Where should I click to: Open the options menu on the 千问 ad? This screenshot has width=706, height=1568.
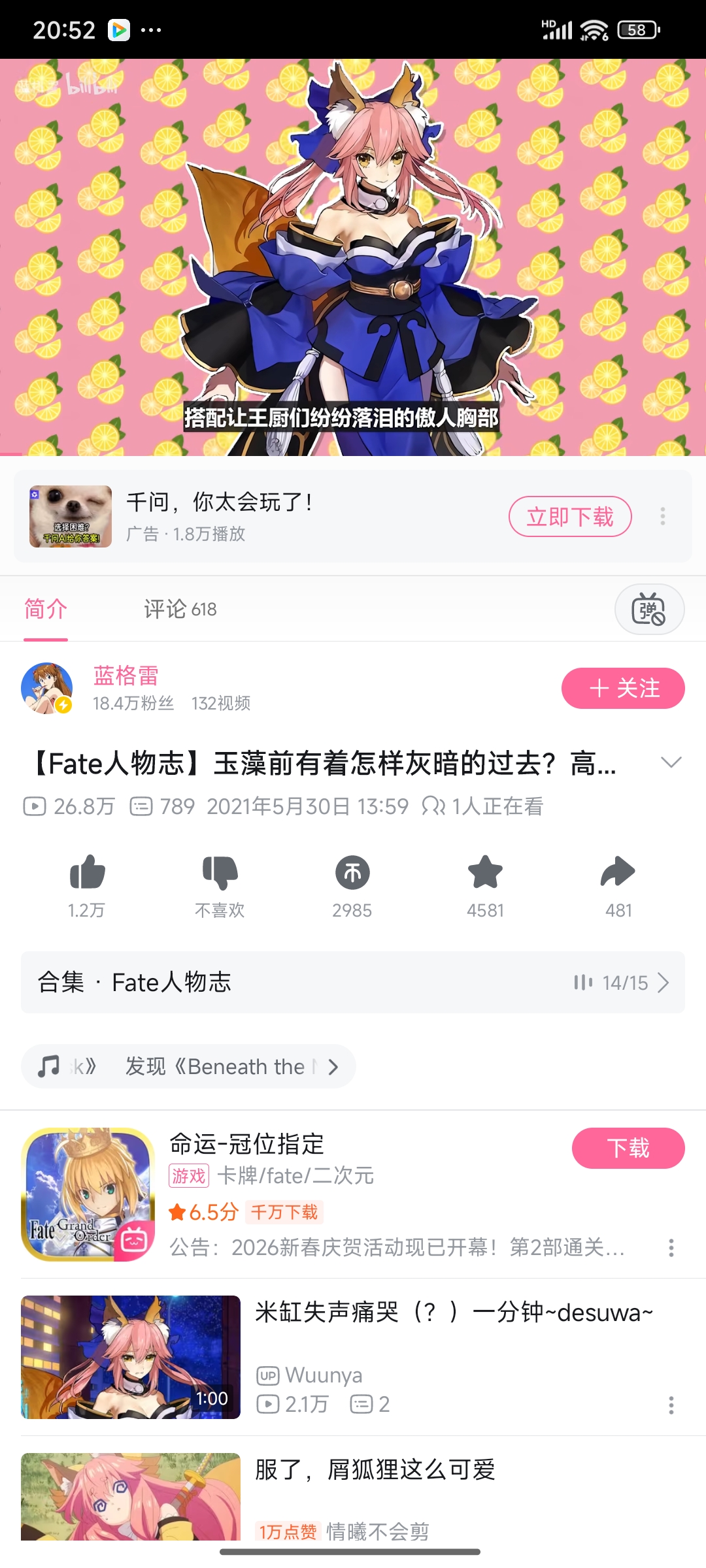pyautogui.click(x=663, y=517)
